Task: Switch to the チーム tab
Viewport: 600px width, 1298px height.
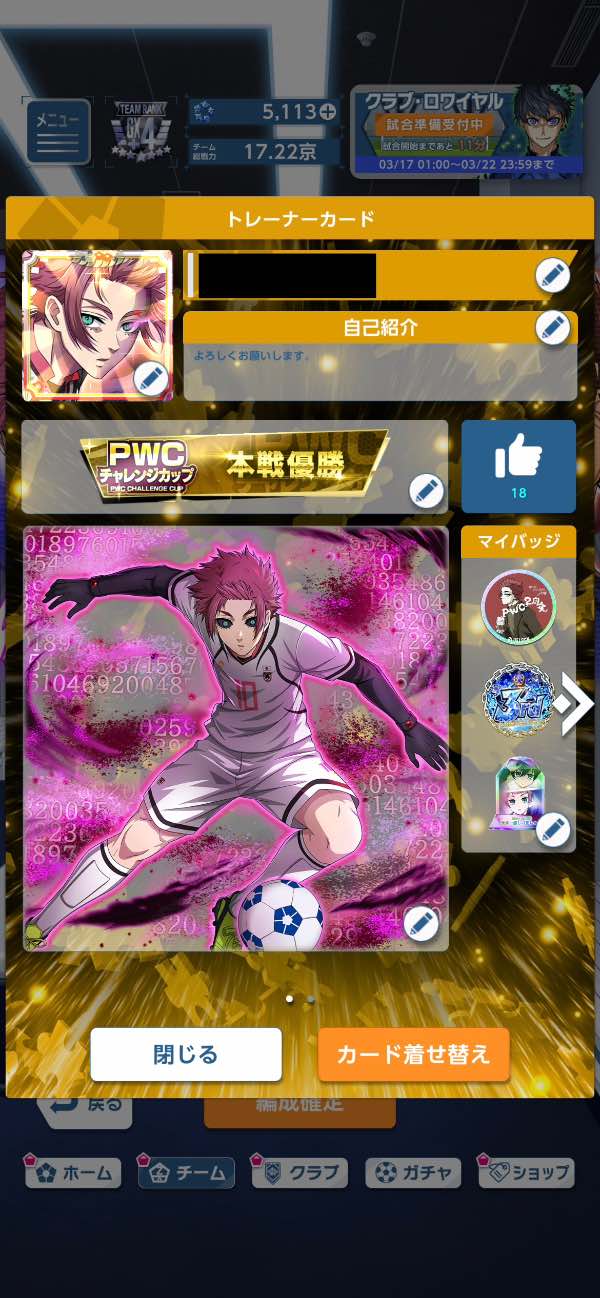Action: click(x=186, y=1172)
